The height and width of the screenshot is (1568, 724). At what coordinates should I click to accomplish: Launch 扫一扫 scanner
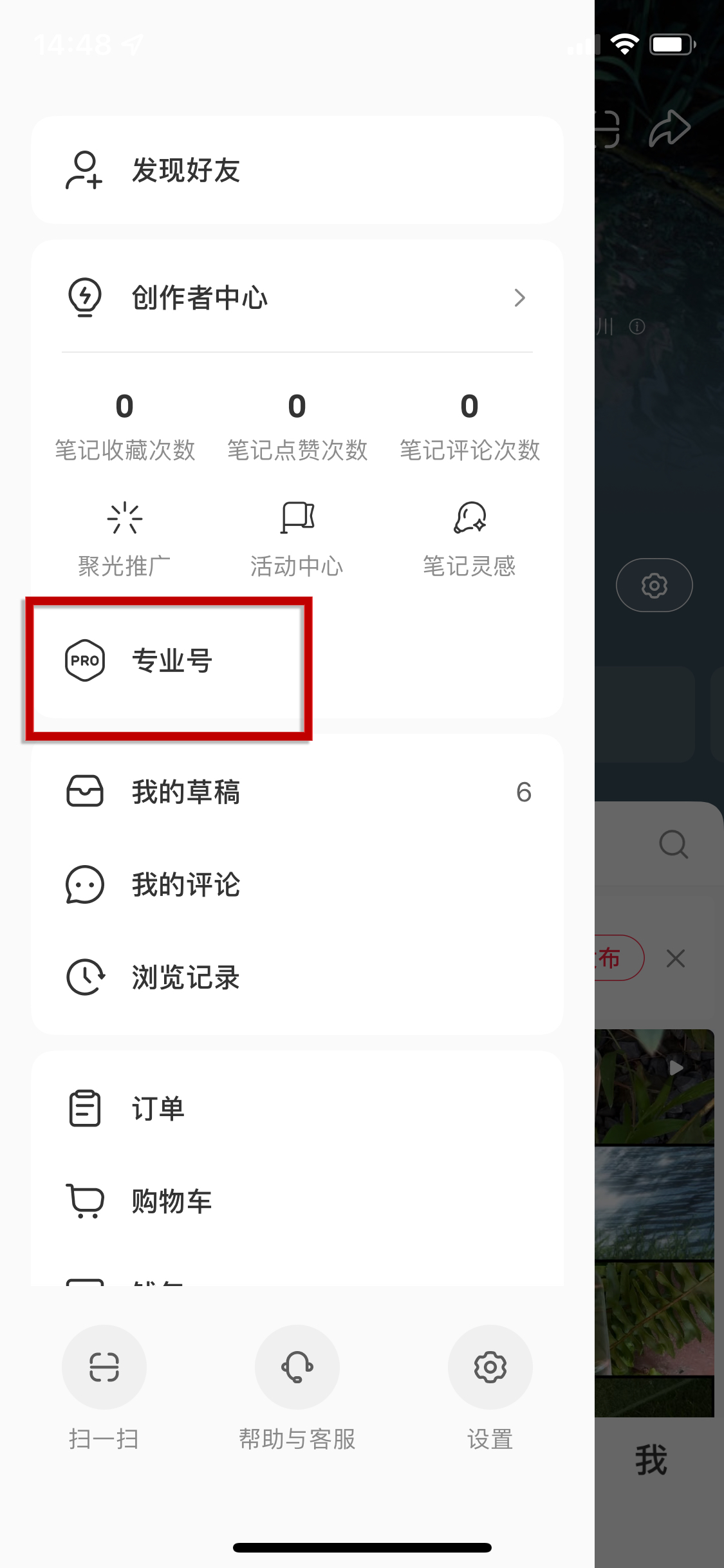tap(104, 1367)
